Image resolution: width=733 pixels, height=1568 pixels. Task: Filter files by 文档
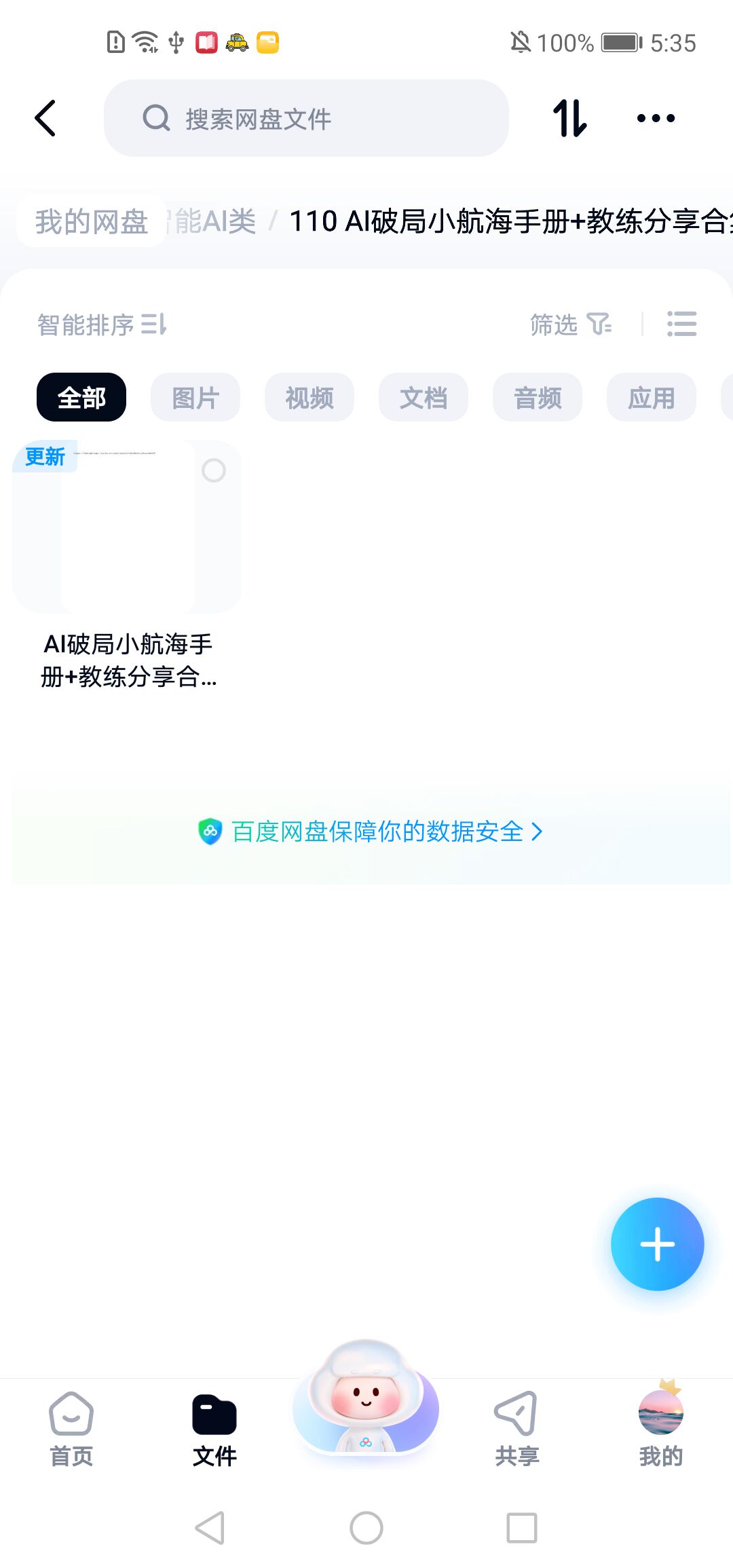click(424, 398)
